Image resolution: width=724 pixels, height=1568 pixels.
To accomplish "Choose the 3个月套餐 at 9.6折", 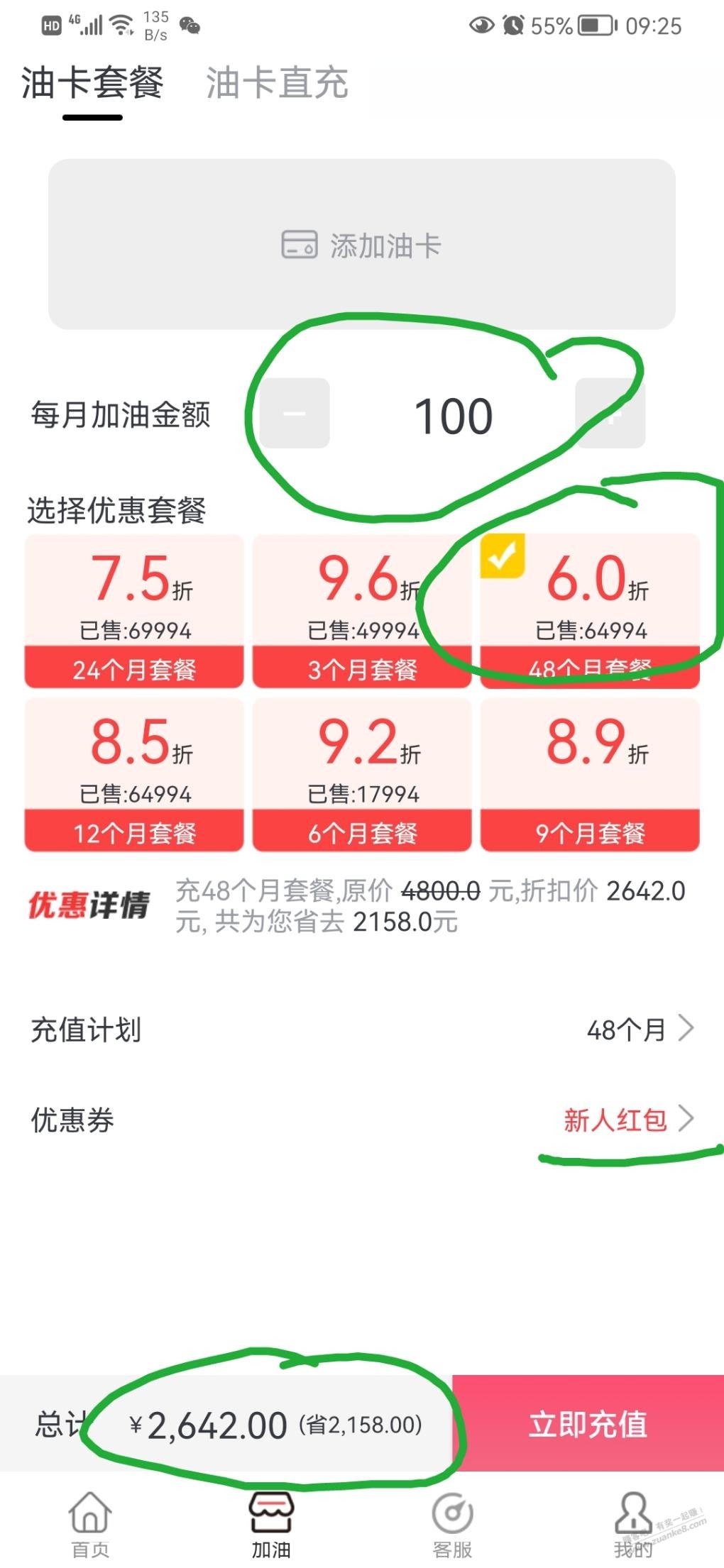I will click(362, 611).
